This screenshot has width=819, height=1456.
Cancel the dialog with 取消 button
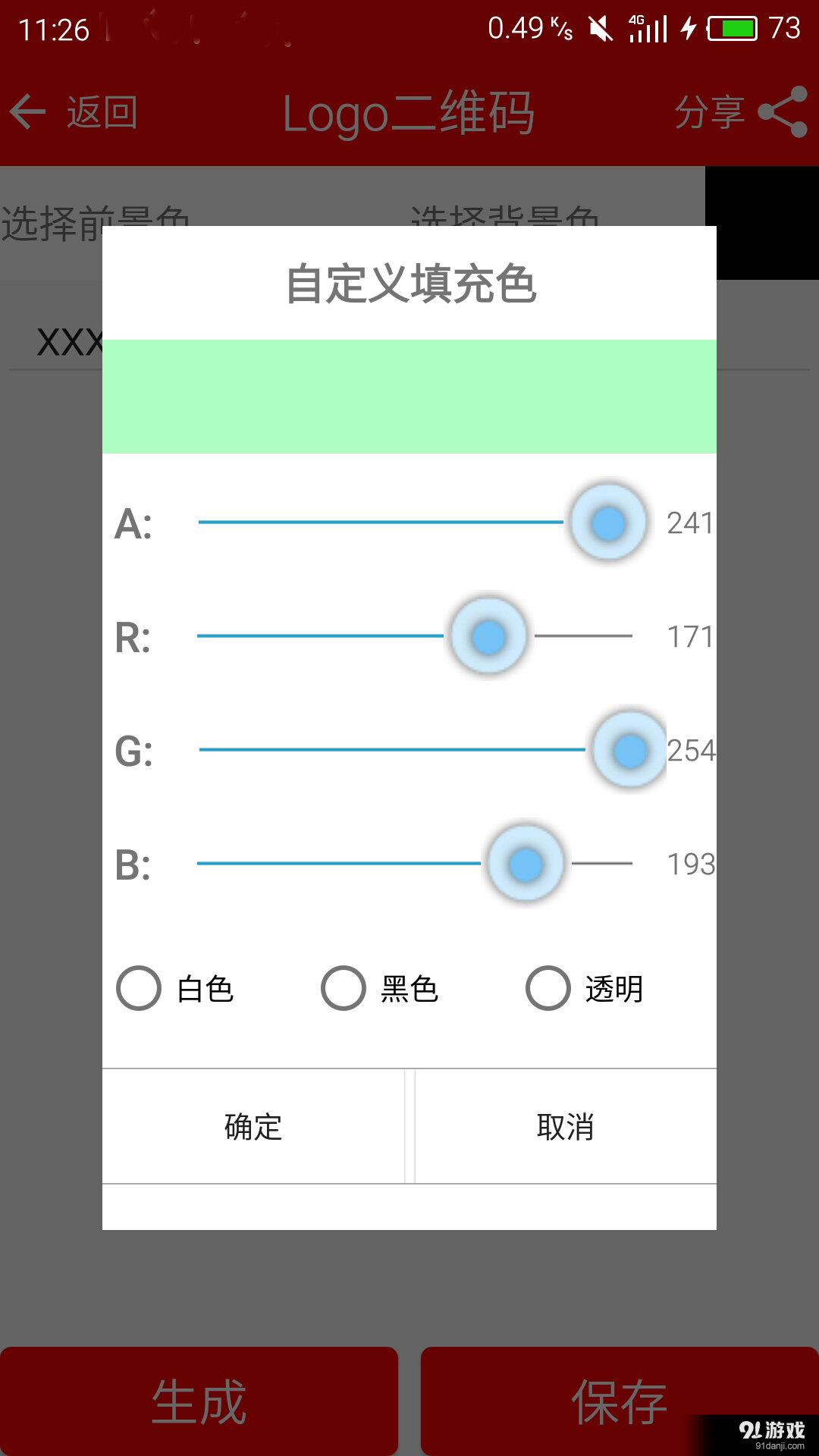565,1127
